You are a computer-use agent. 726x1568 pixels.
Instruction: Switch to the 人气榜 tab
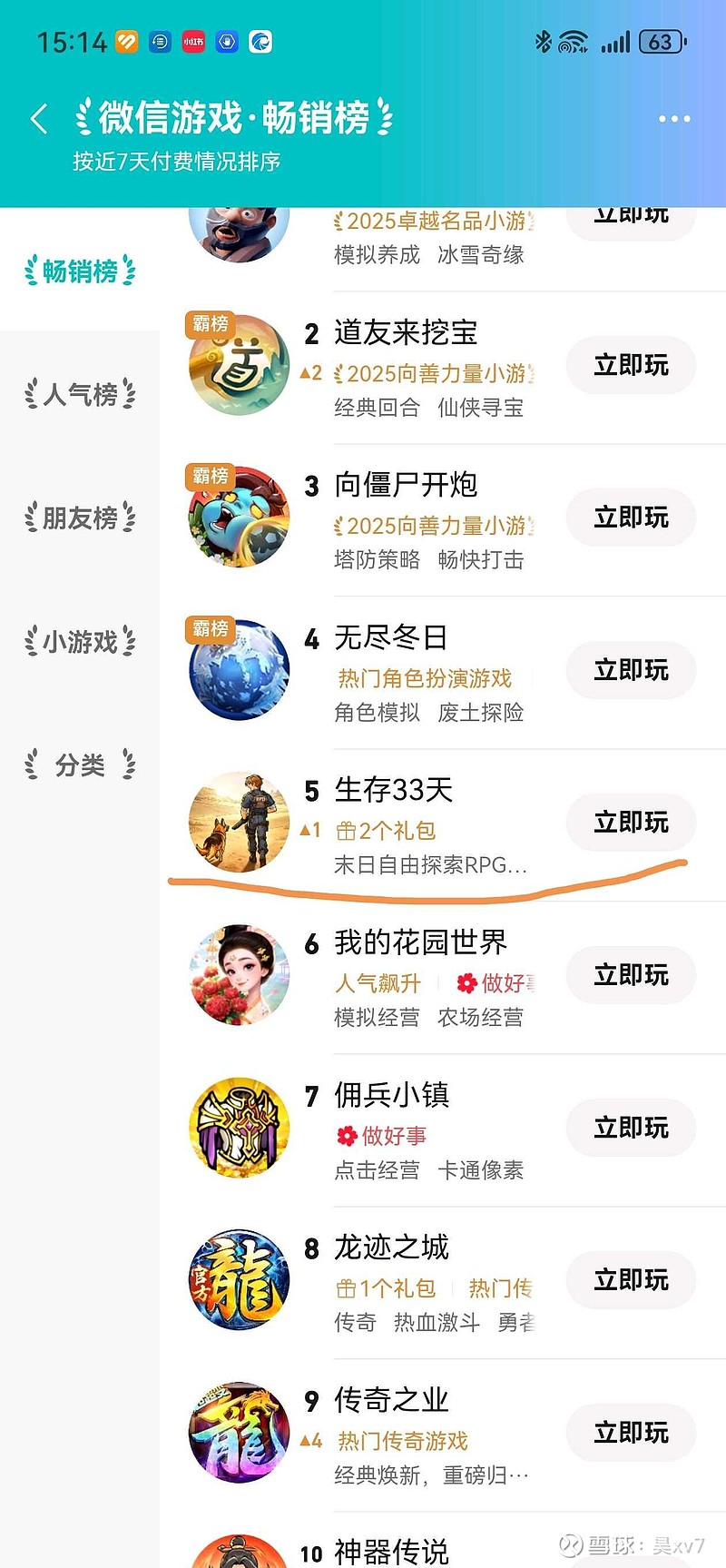80,395
